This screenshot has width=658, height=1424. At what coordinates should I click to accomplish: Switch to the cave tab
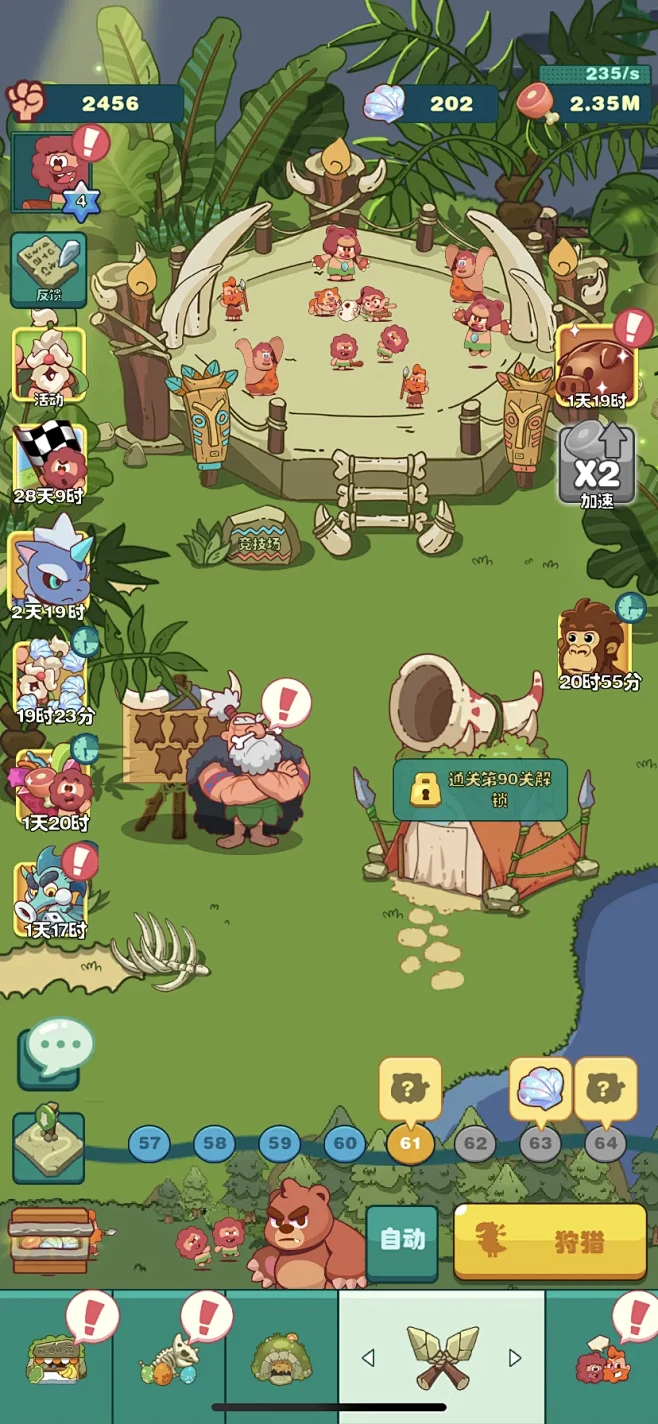282,1358
